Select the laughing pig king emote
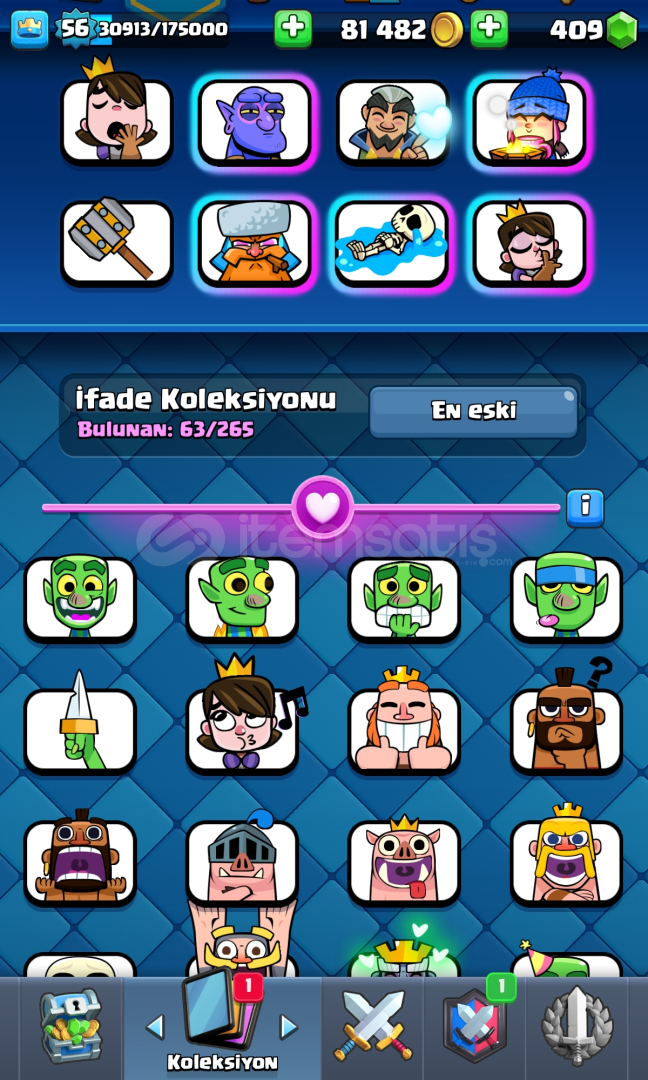This screenshot has width=648, height=1080. [404, 858]
